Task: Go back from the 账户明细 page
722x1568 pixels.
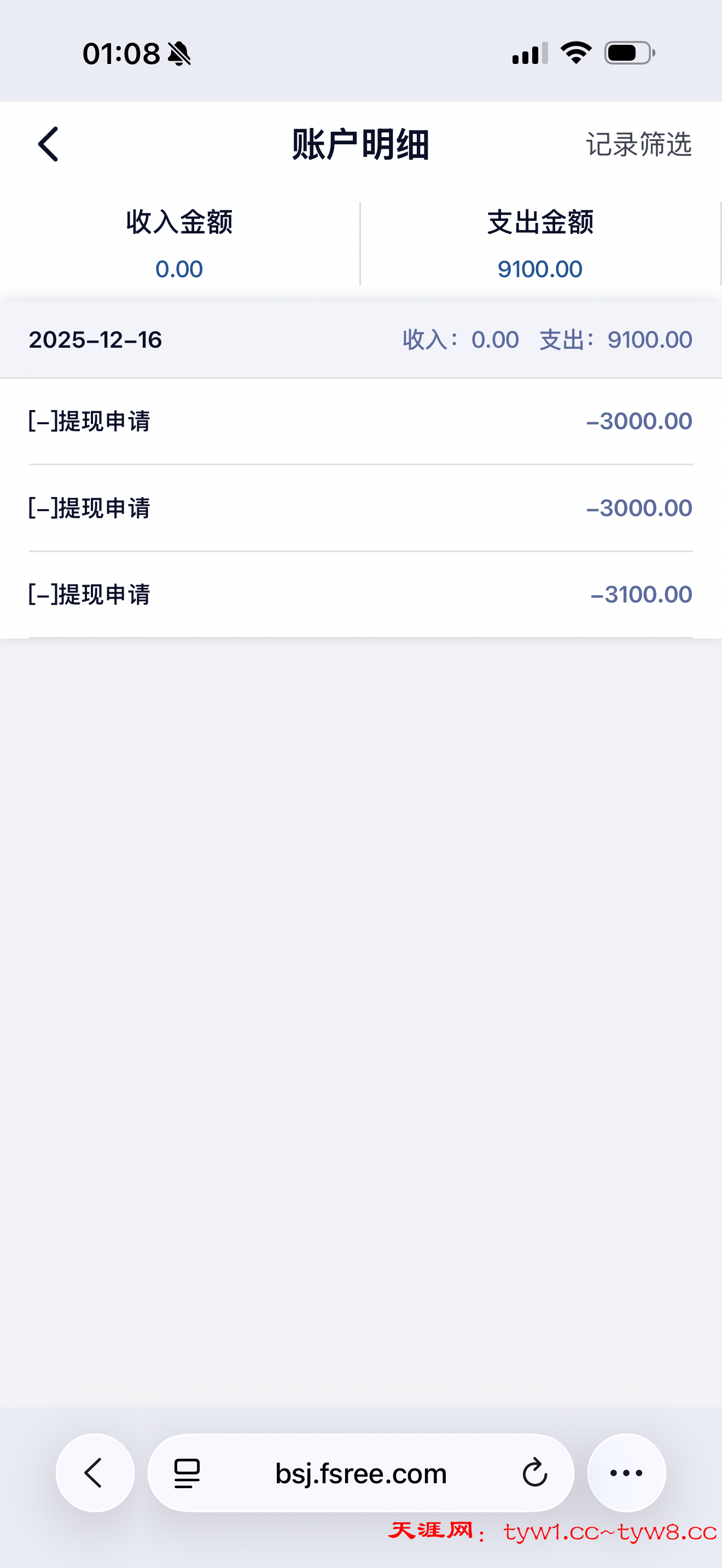Action: [49, 144]
